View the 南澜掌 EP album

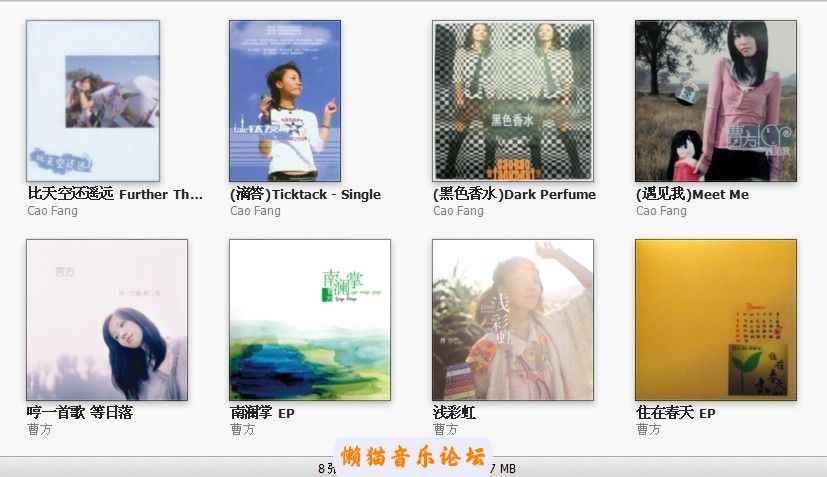(310, 320)
